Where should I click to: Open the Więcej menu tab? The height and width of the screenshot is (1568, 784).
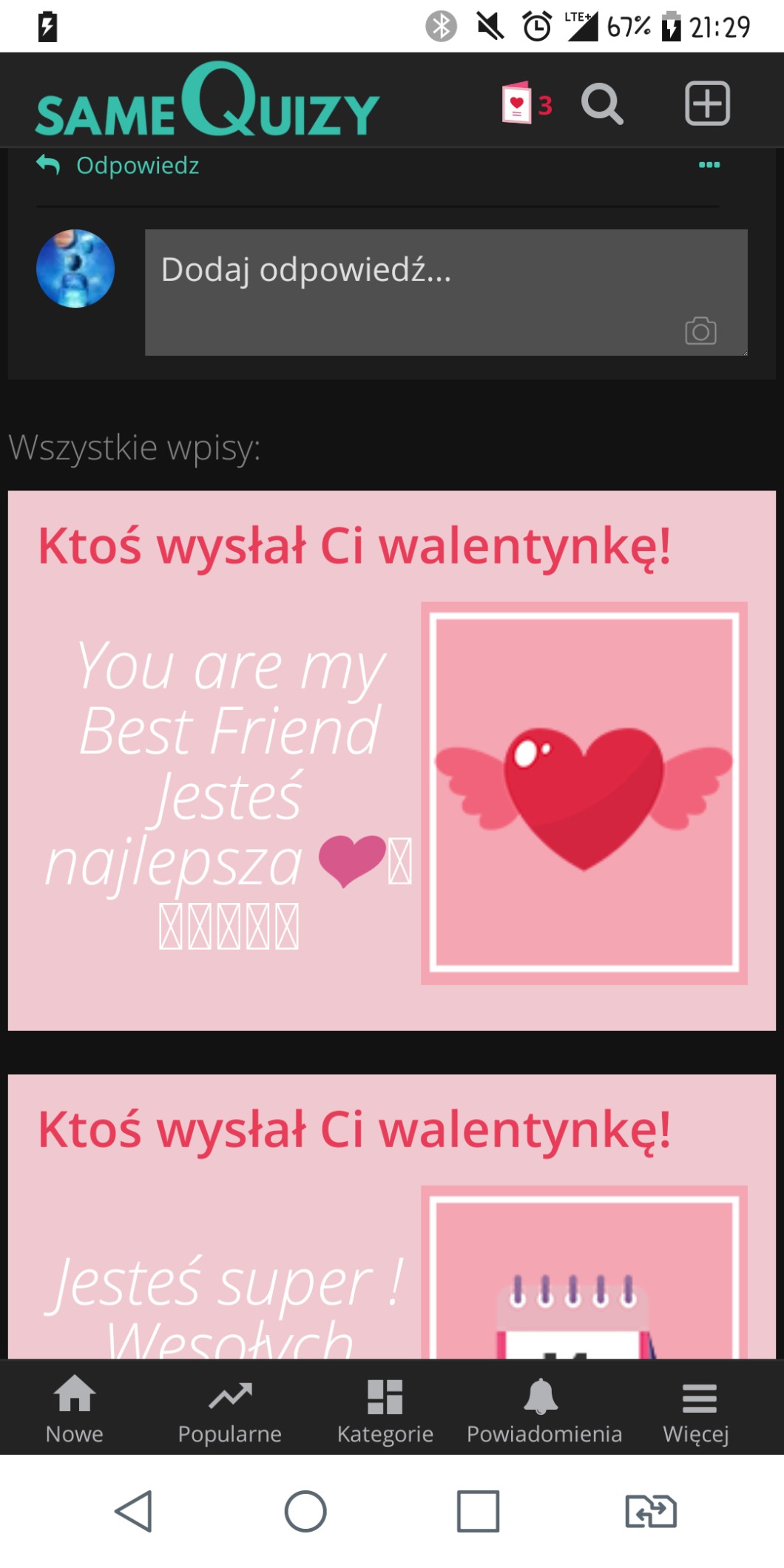(x=697, y=1409)
